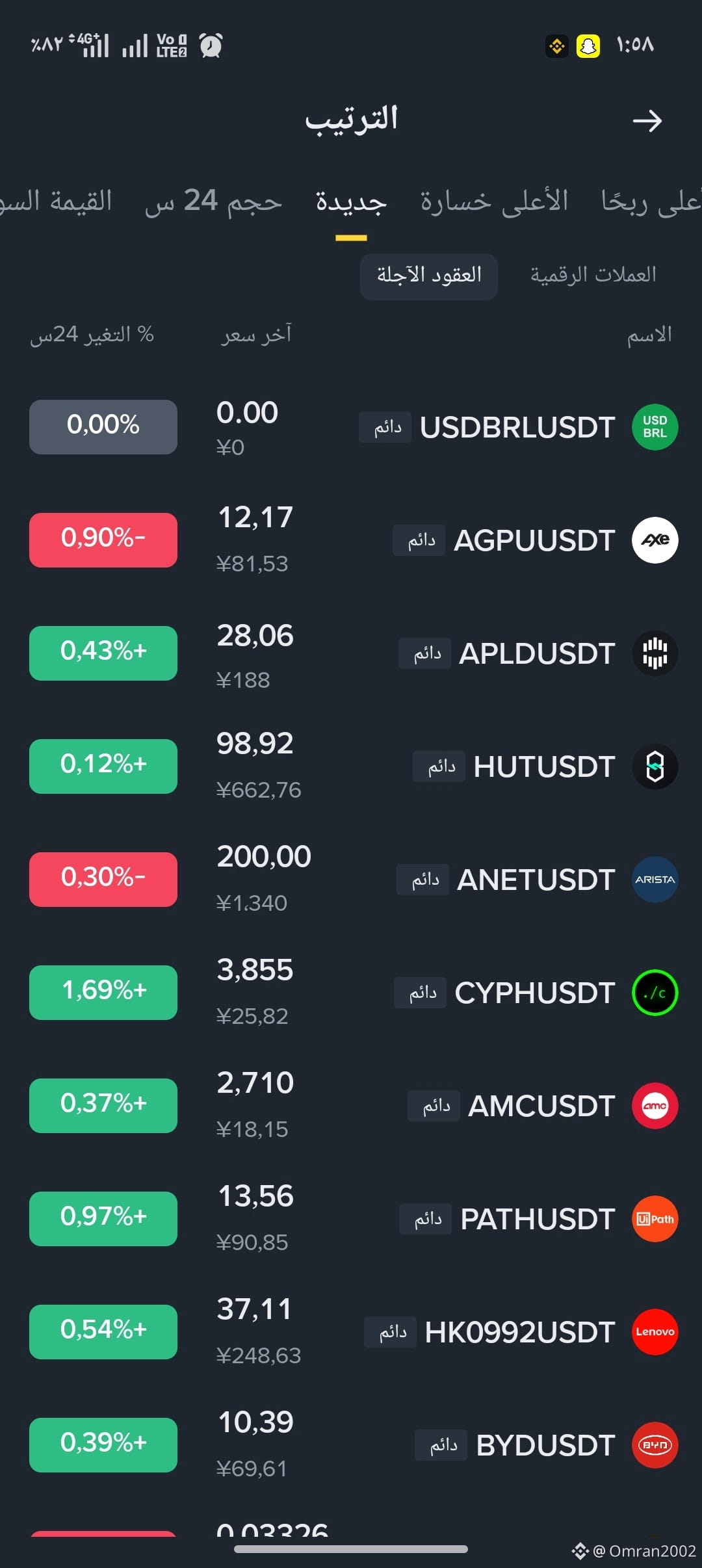View HK0992USDT perpetual details

(x=351, y=1332)
